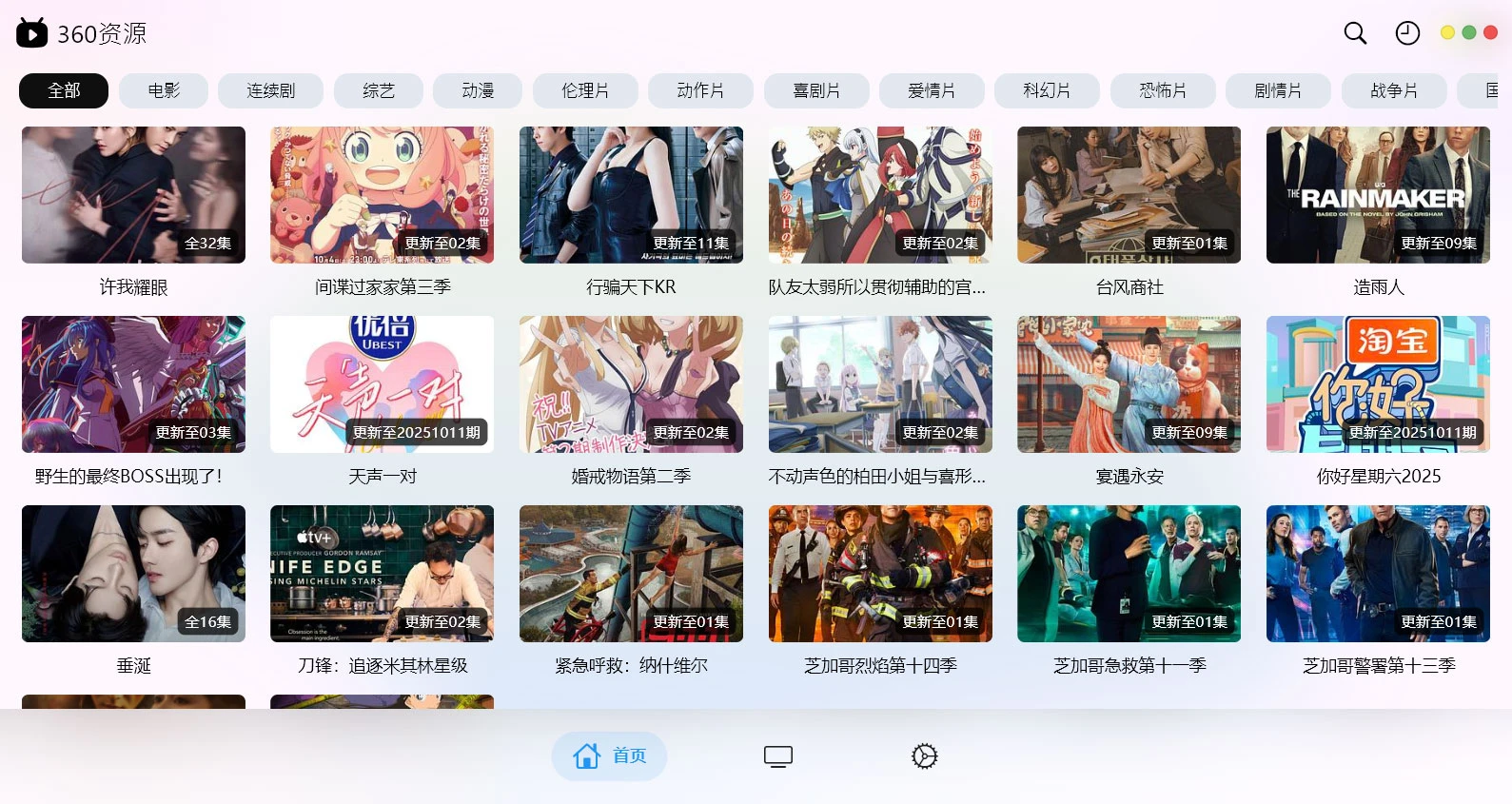This screenshot has width=1512, height=804.
Task: Switch to the 动漫 category
Action: pos(478,90)
